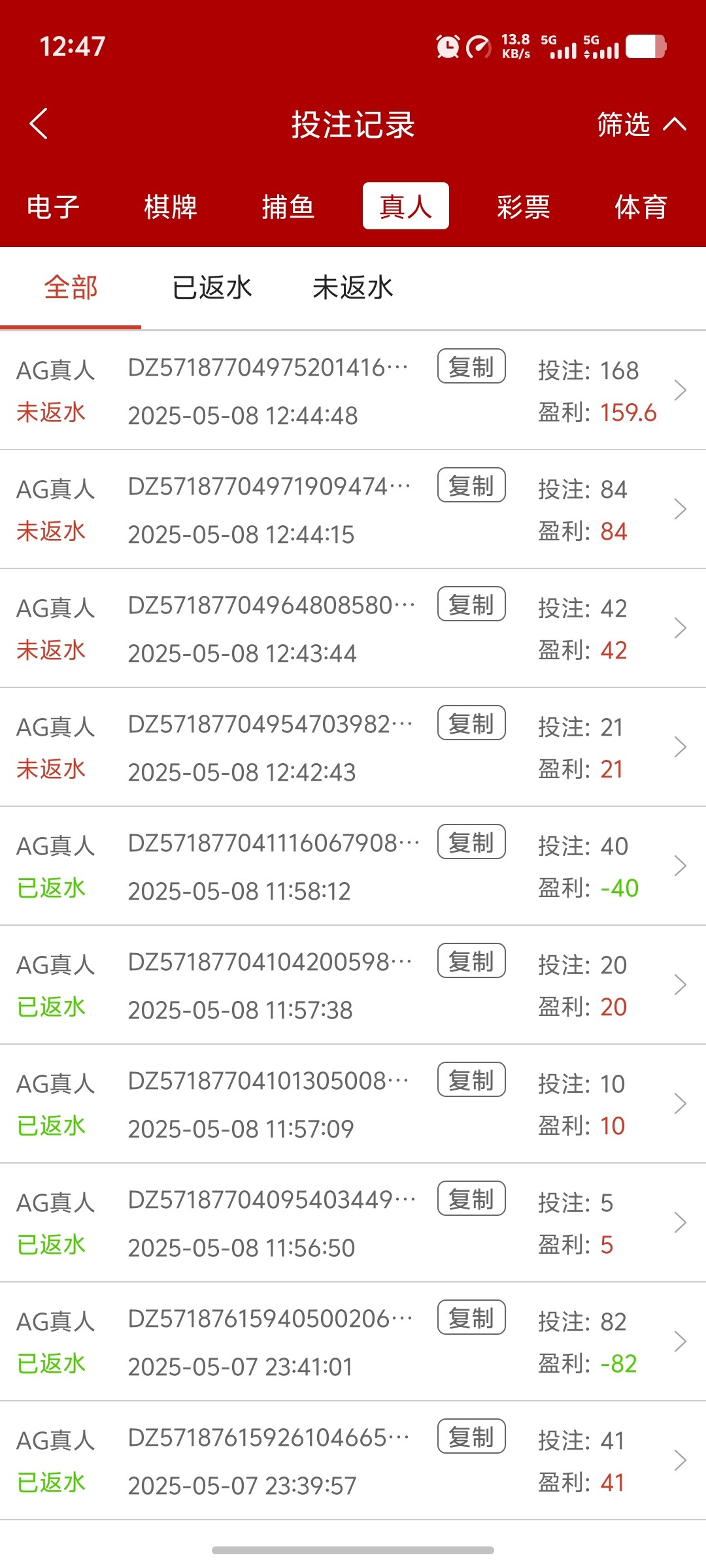706x1568 pixels.
Task: Switch to the 彩票 category tab
Action: coord(523,206)
